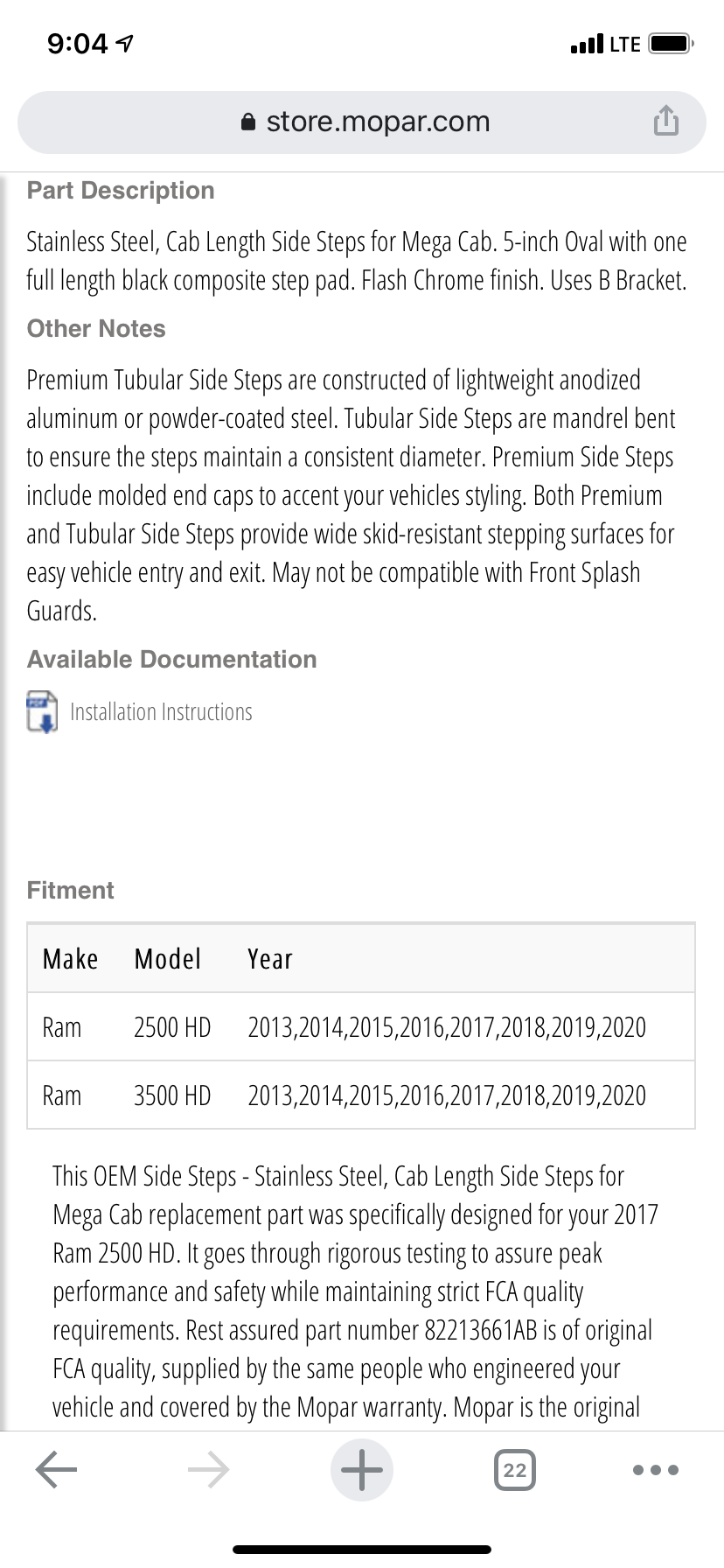Open the browser's three-dot menu

[656, 1469]
